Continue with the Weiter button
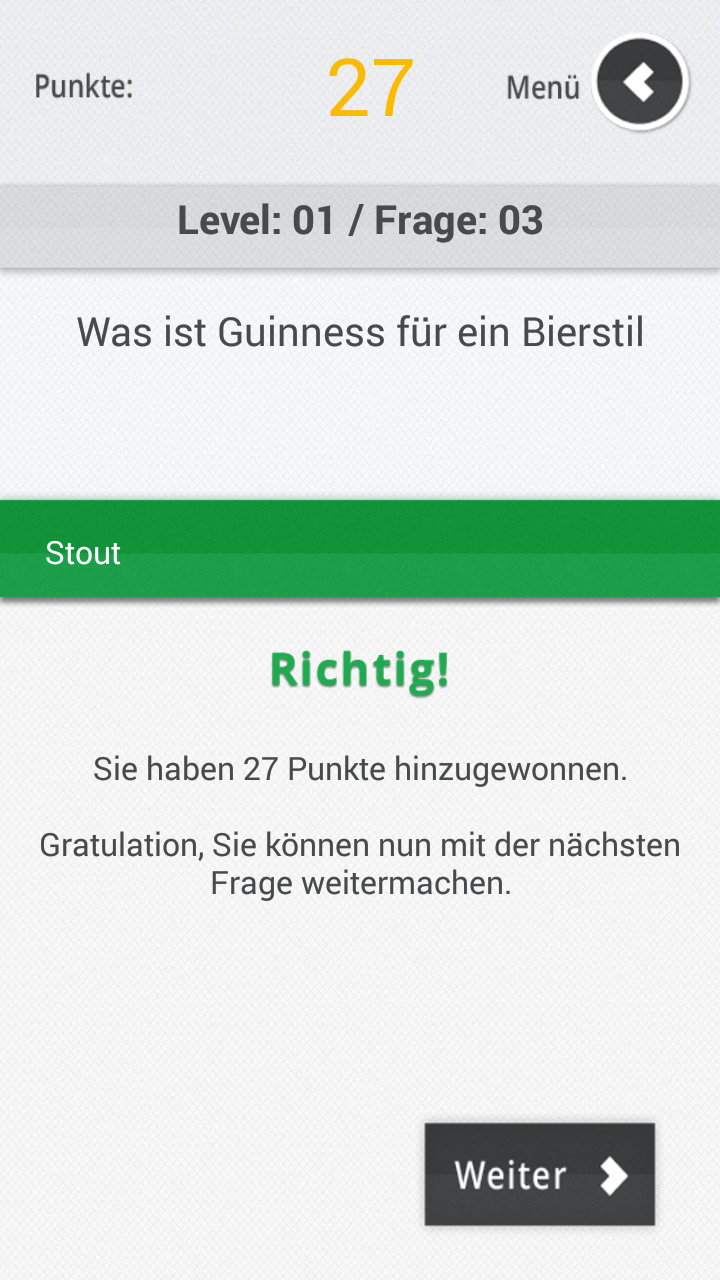Viewport: 720px width, 1280px height. pyautogui.click(x=540, y=1174)
